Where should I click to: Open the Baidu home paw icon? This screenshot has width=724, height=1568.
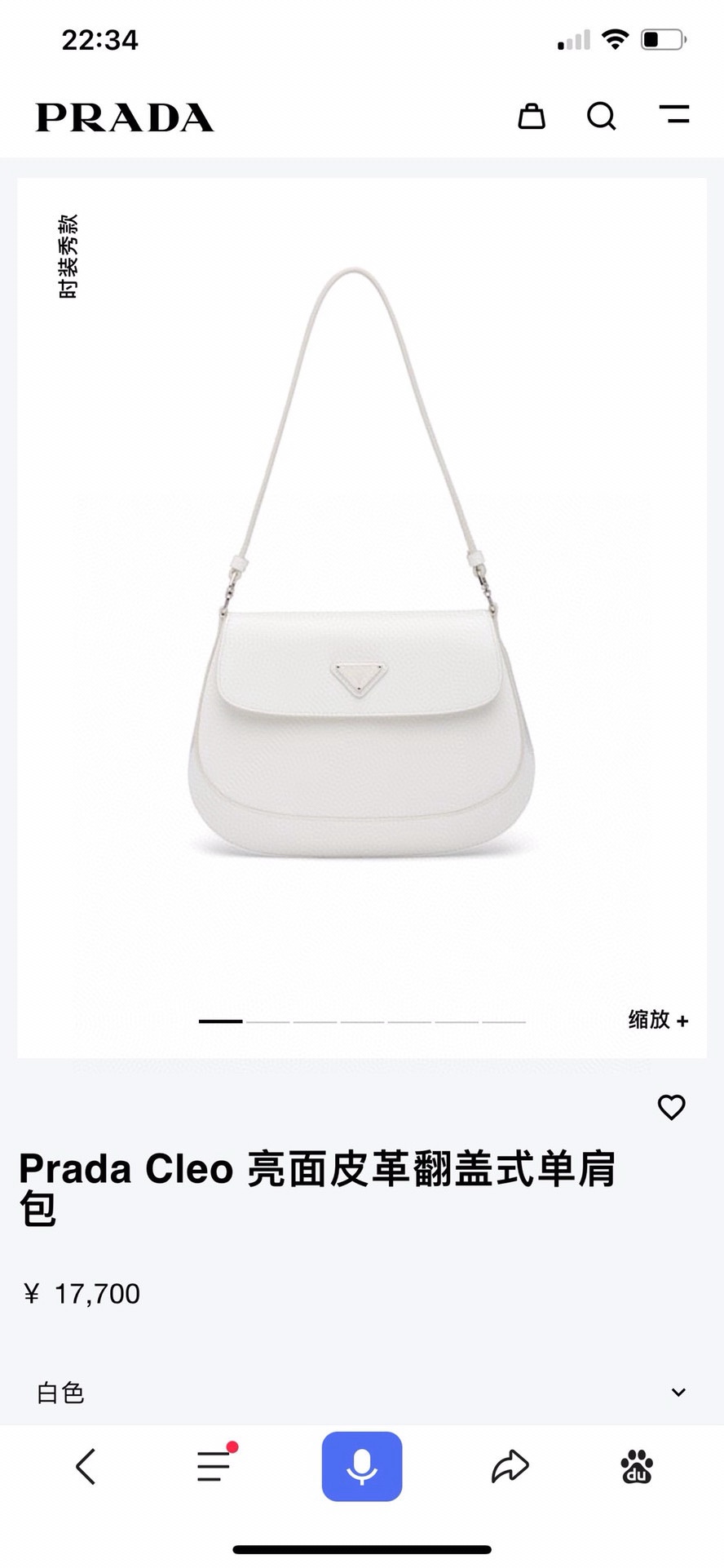click(637, 1466)
